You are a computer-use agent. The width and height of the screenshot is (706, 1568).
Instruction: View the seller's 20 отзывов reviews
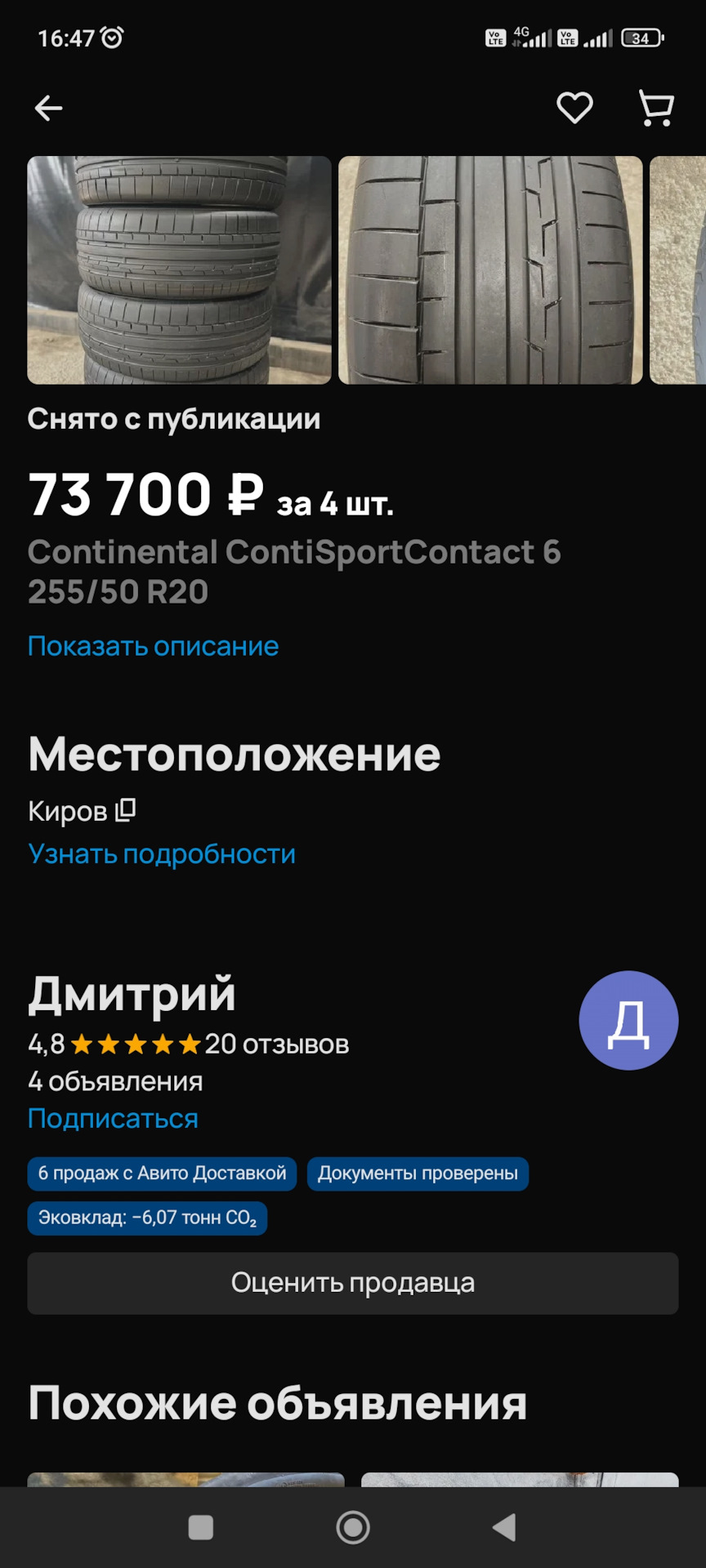pos(276,1044)
